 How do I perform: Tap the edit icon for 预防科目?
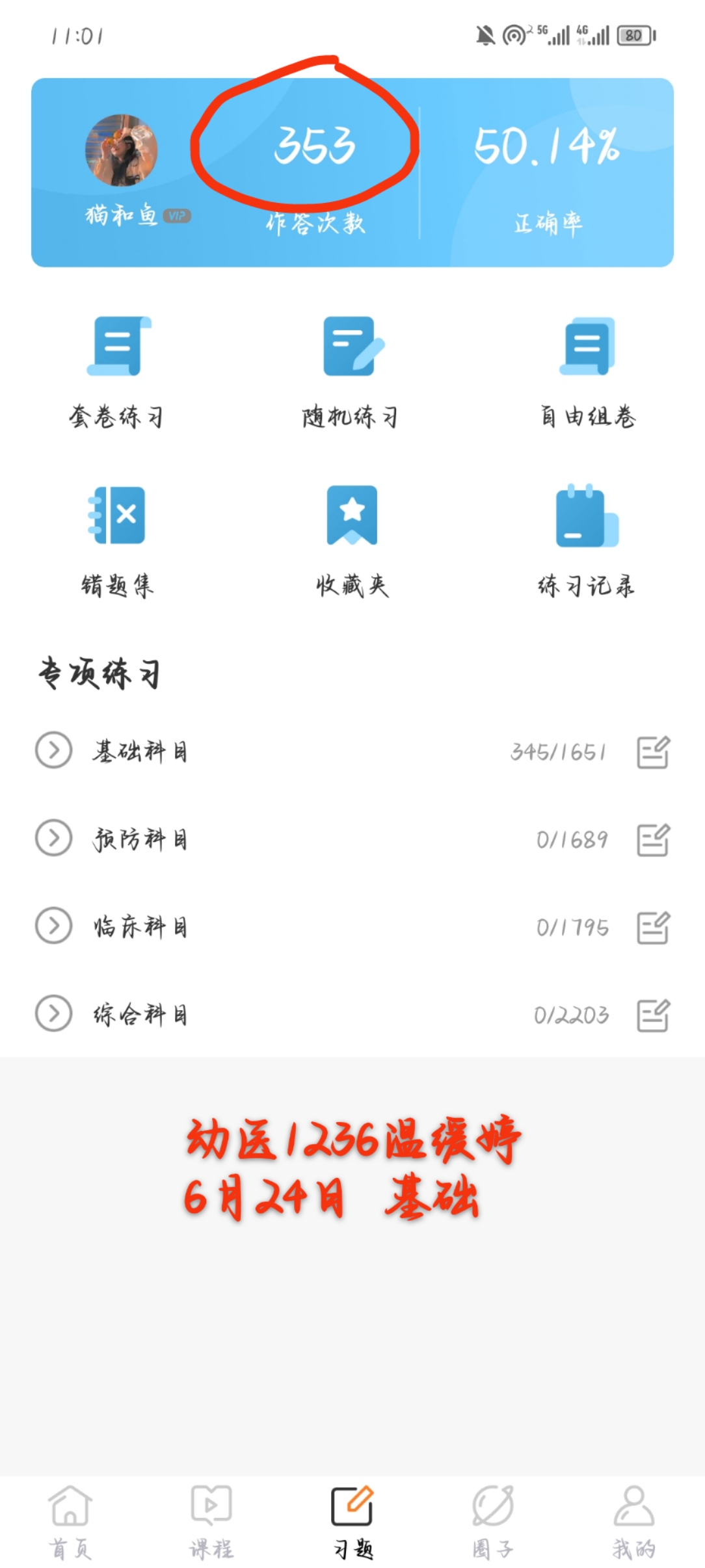[x=653, y=839]
